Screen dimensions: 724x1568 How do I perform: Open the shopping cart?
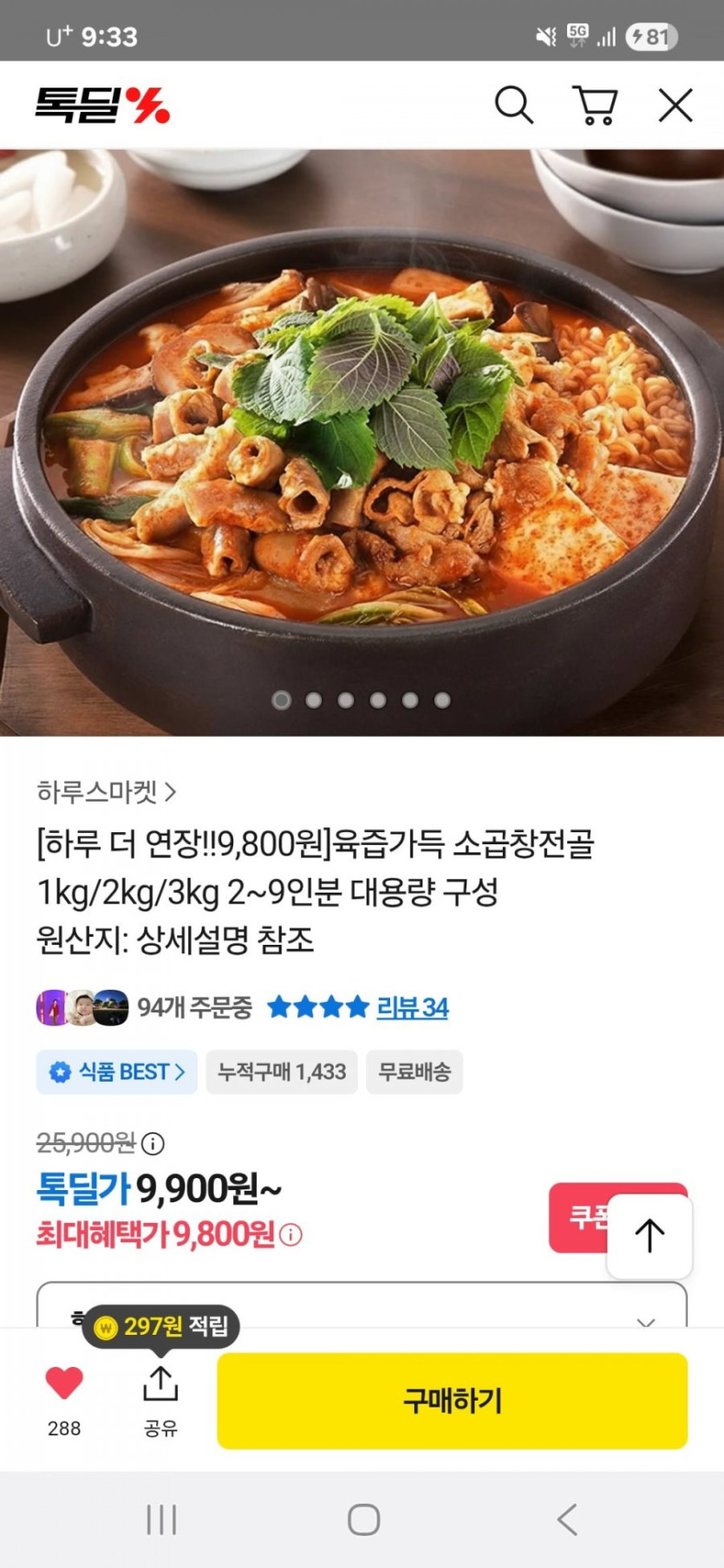coord(595,106)
